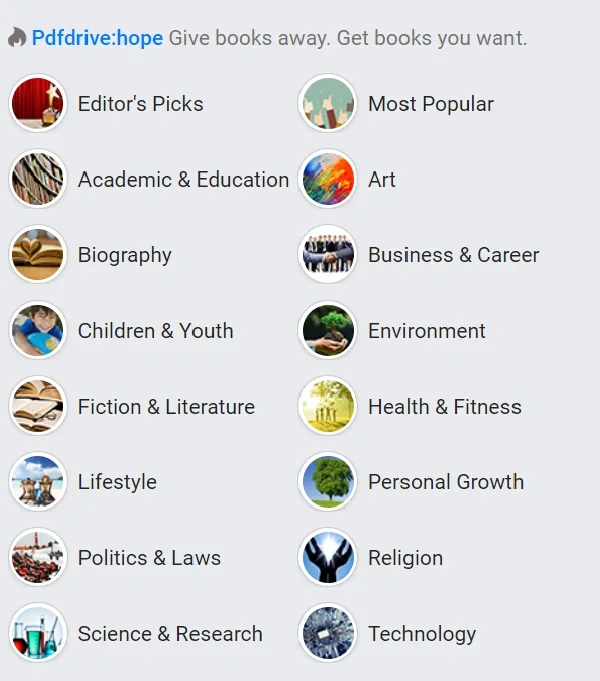Screen dimensions: 600x681
Task: Browse Biography books
Action: 124,255
